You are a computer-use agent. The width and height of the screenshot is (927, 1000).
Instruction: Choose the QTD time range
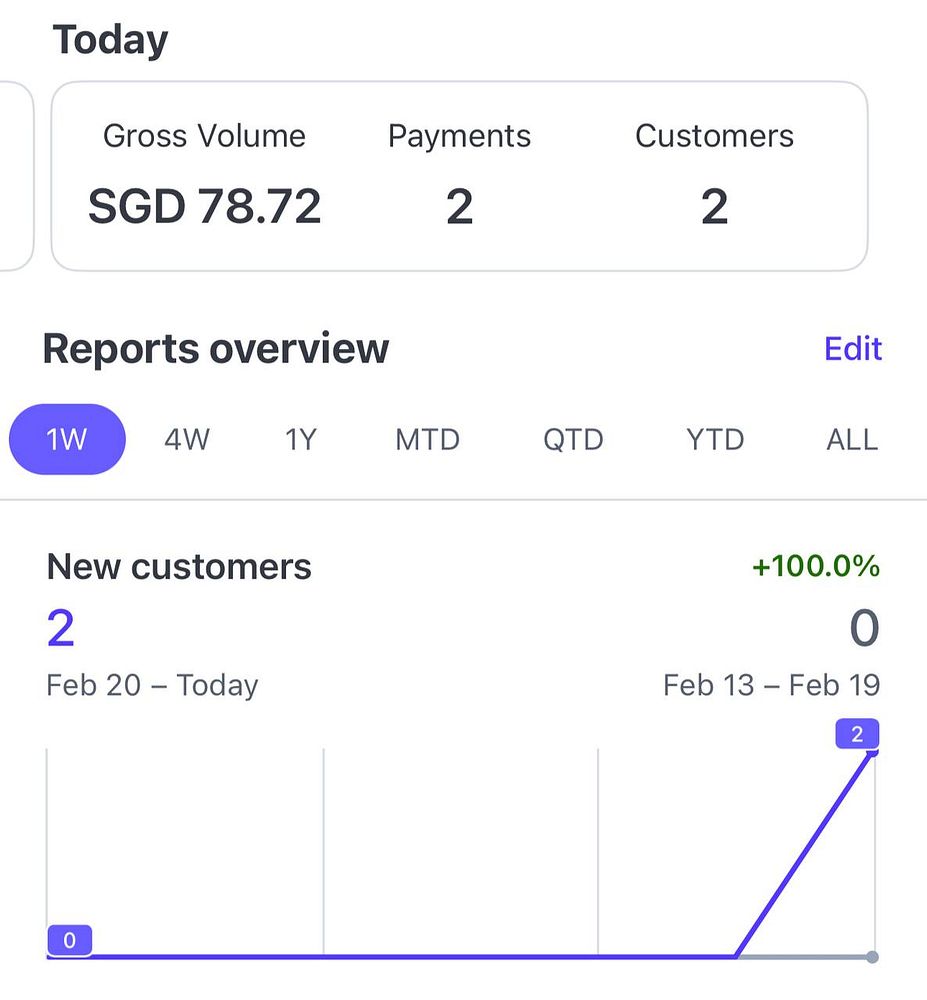pyautogui.click(x=573, y=439)
